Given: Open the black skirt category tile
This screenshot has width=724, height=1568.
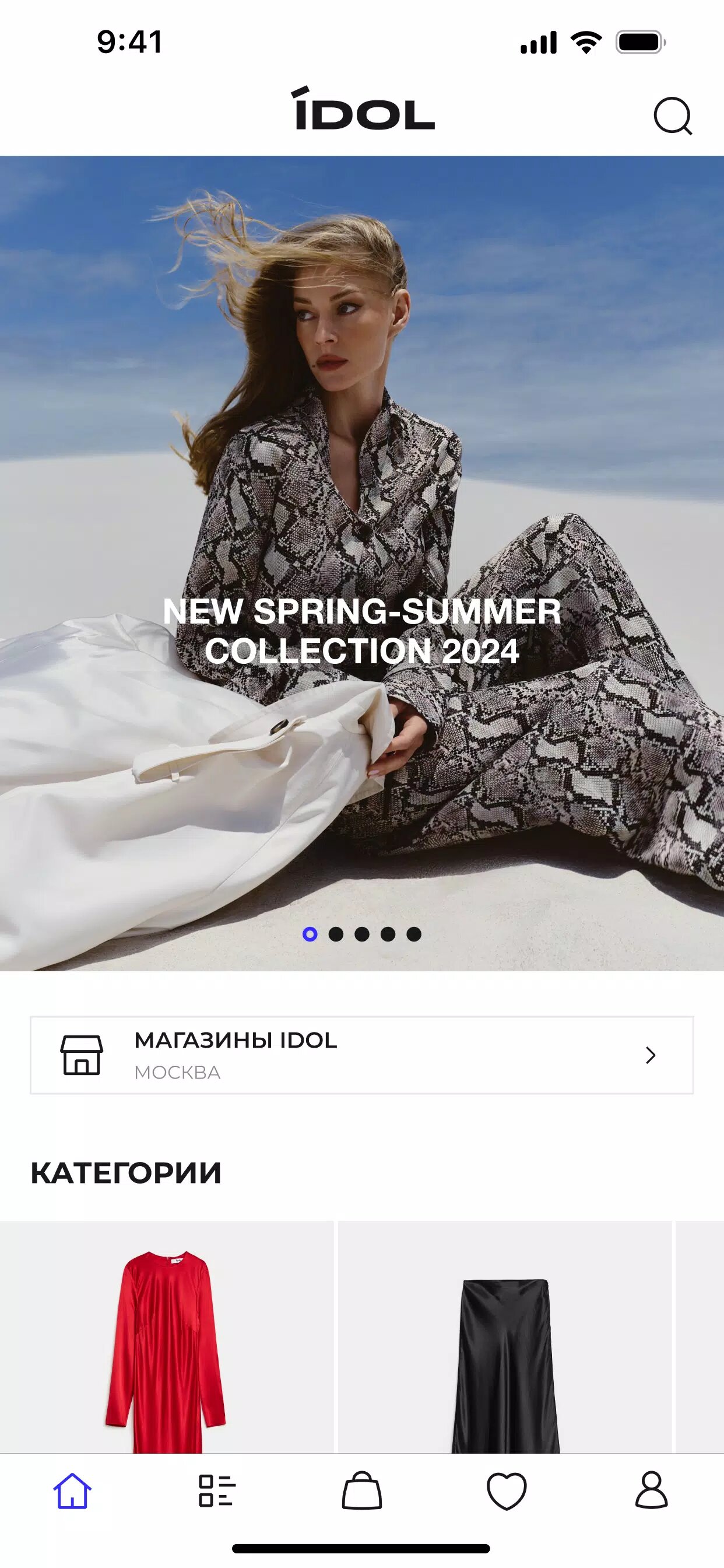Looking at the screenshot, I should pos(505,1339).
